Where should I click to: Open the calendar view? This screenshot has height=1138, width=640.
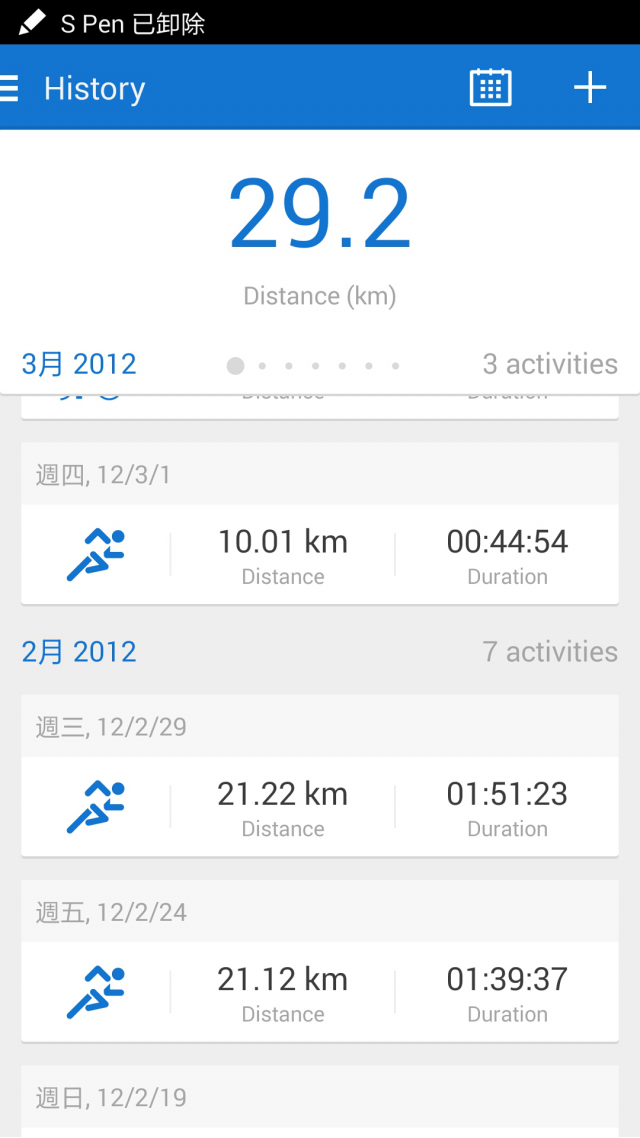pyautogui.click(x=491, y=88)
